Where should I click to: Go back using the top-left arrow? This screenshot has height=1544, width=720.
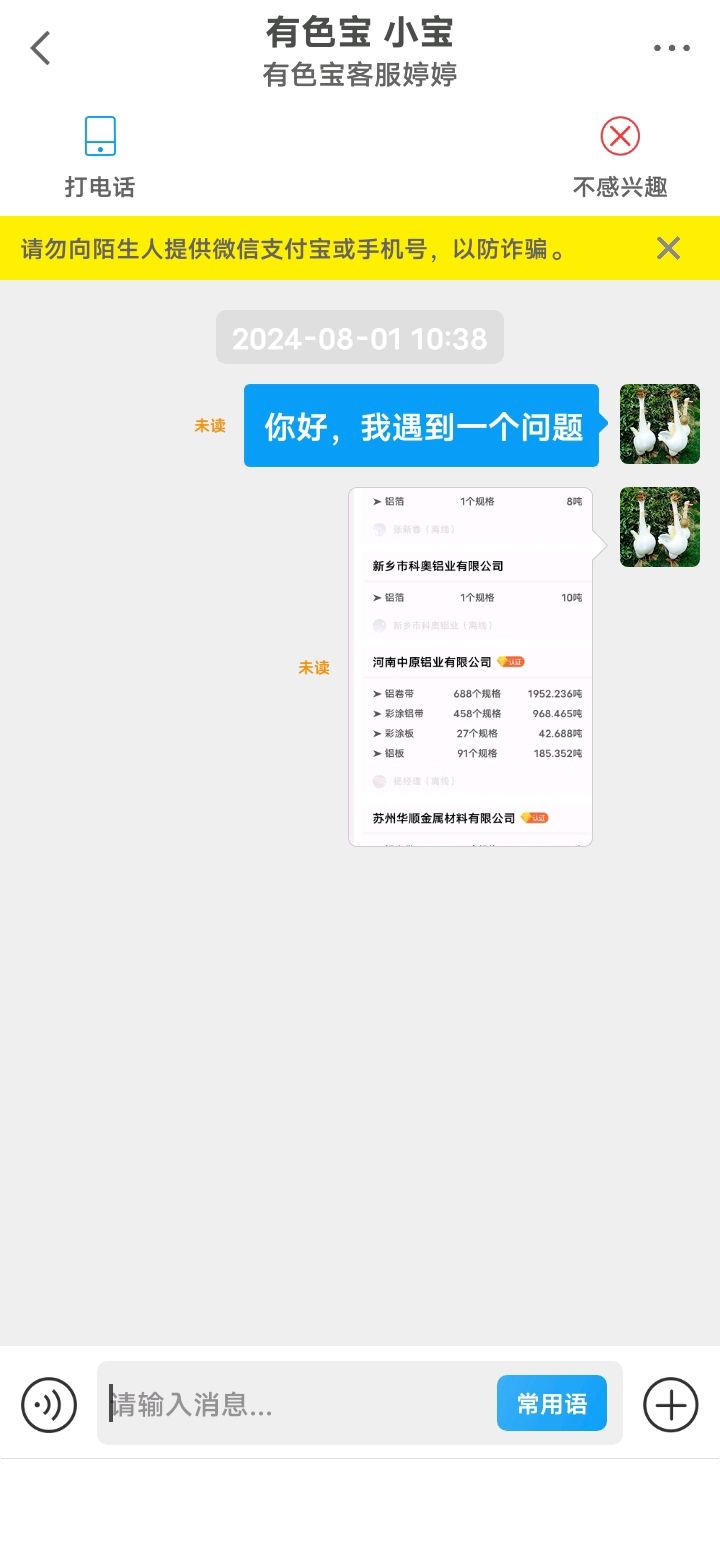click(x=40, y=48)
